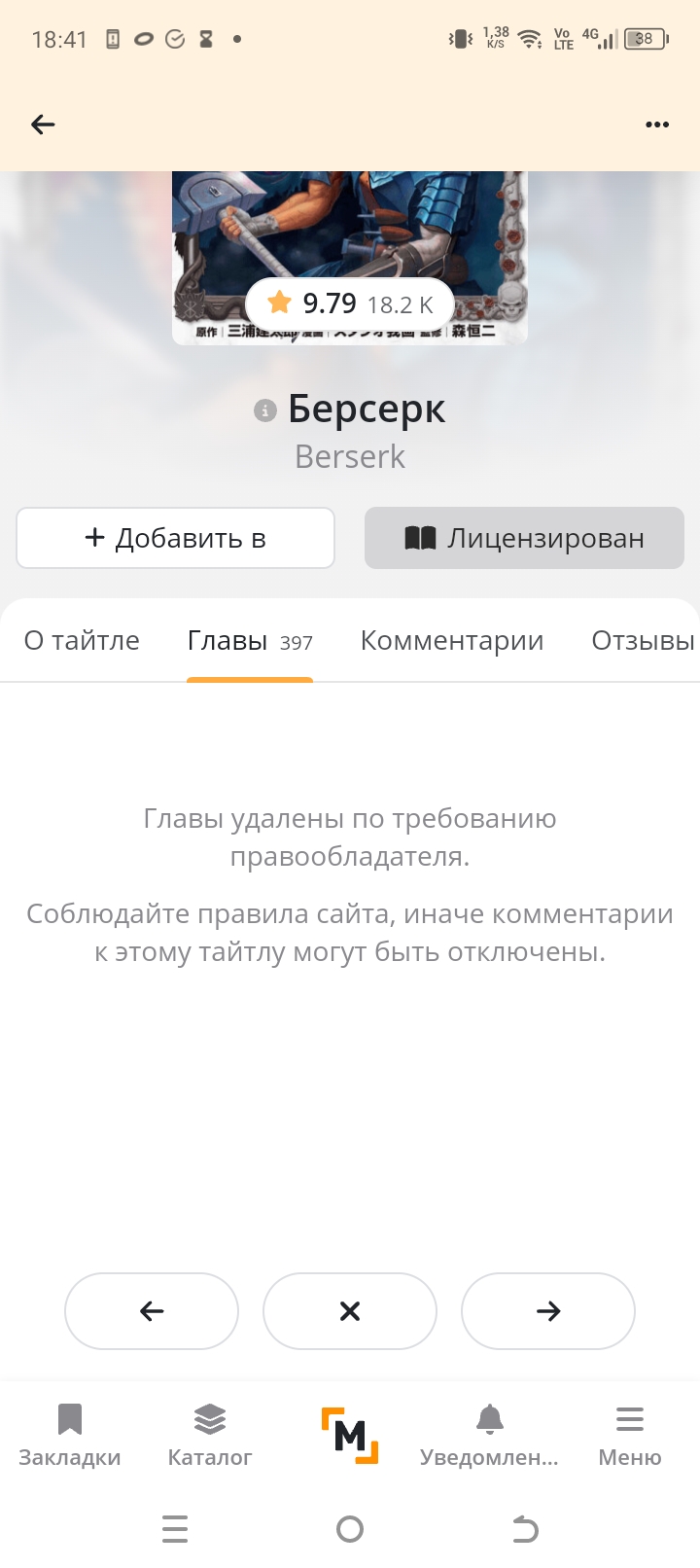Switch to the Отзывы tab
The width and height of the screenshot is (700, 1568).
pyautogui.click(x=643, y=641)
